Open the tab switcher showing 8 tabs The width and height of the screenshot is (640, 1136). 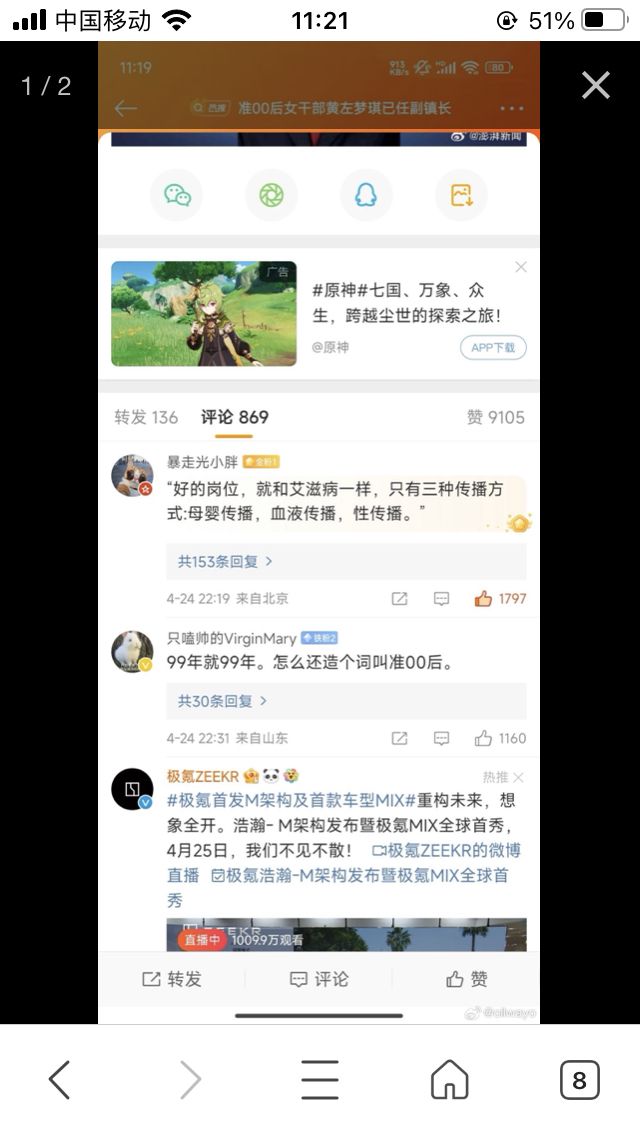click(x=579, y=1080)
